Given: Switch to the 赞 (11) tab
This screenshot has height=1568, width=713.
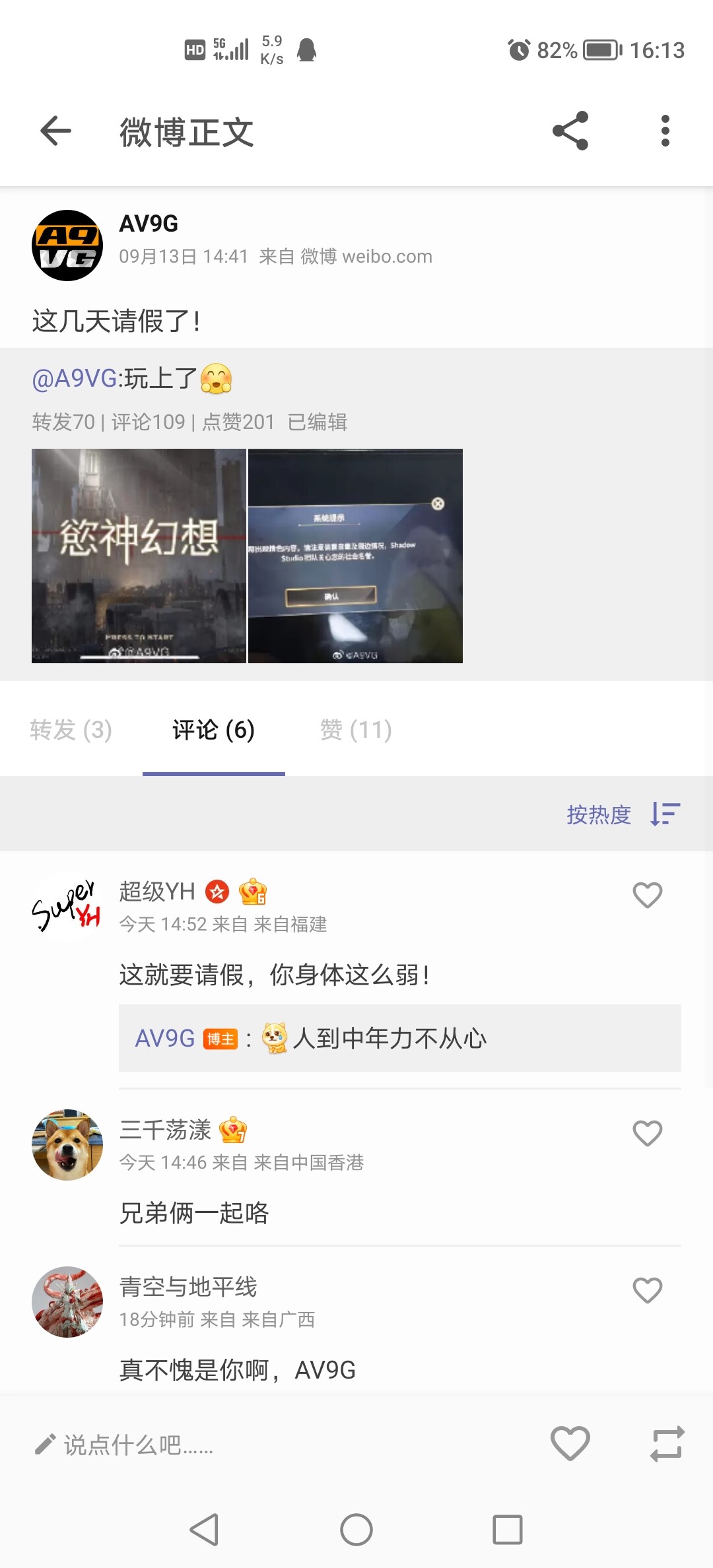Looking at the screenshot, I should 356,730.
